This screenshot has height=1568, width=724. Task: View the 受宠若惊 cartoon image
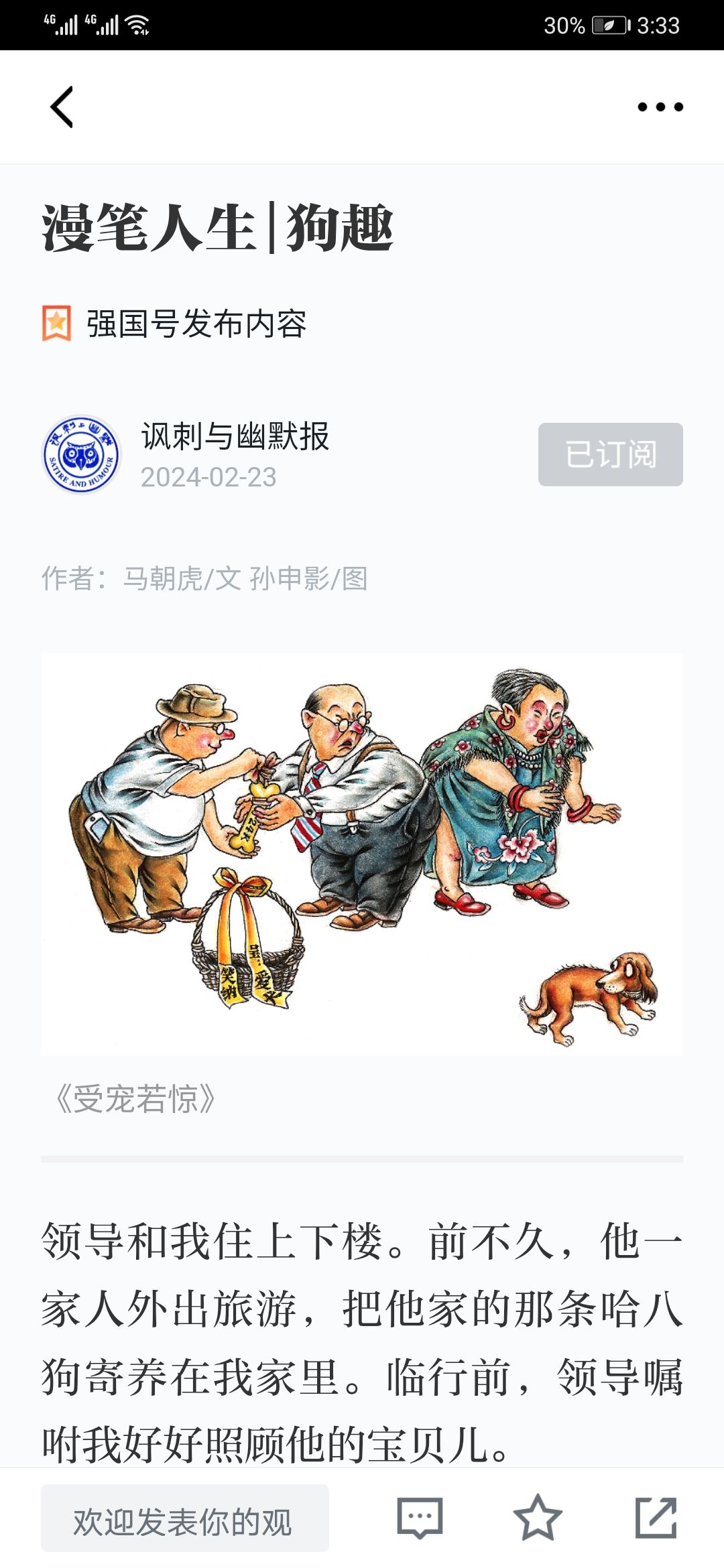362,854
